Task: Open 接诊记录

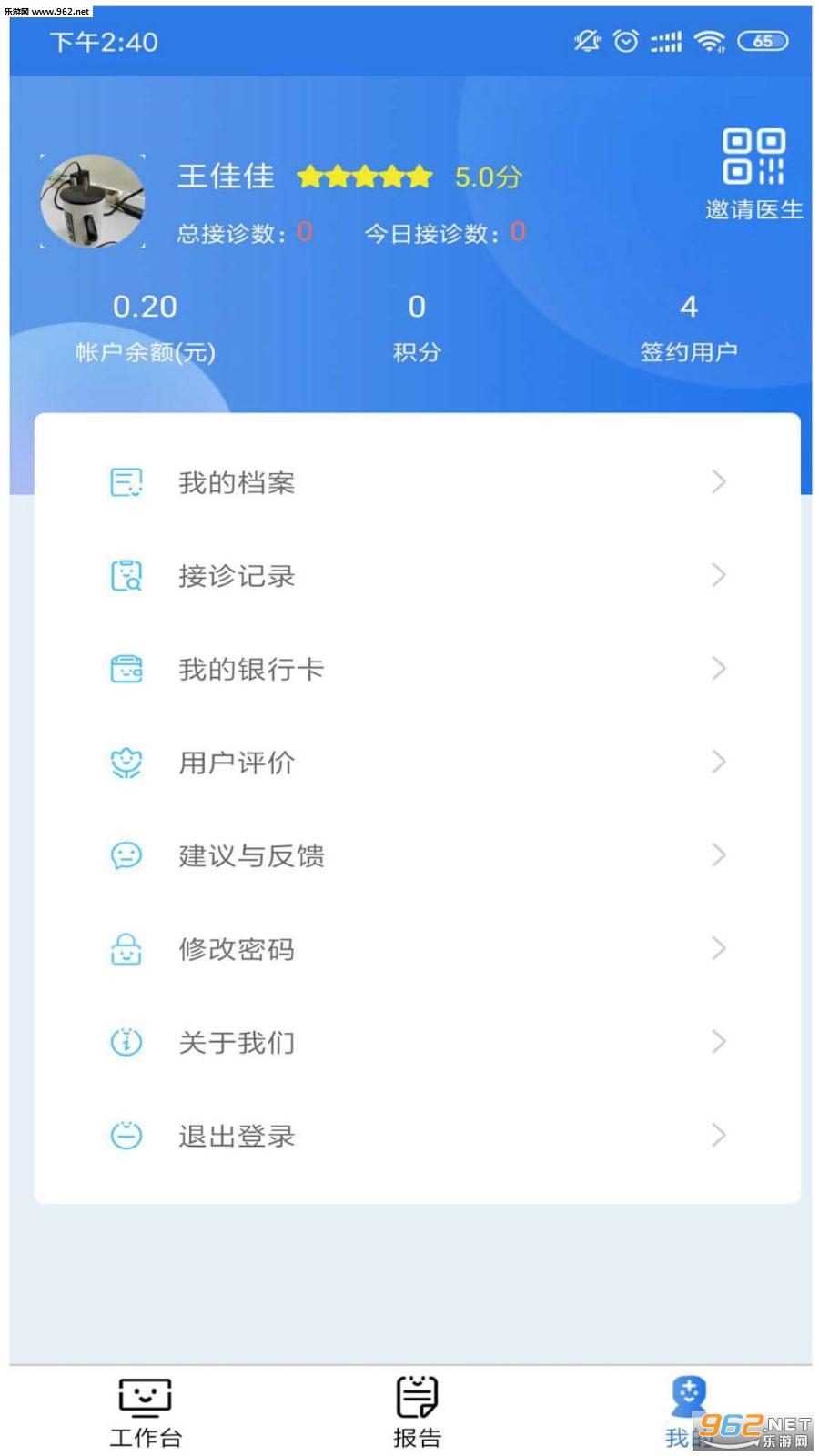Action: (x=418, y=575)
